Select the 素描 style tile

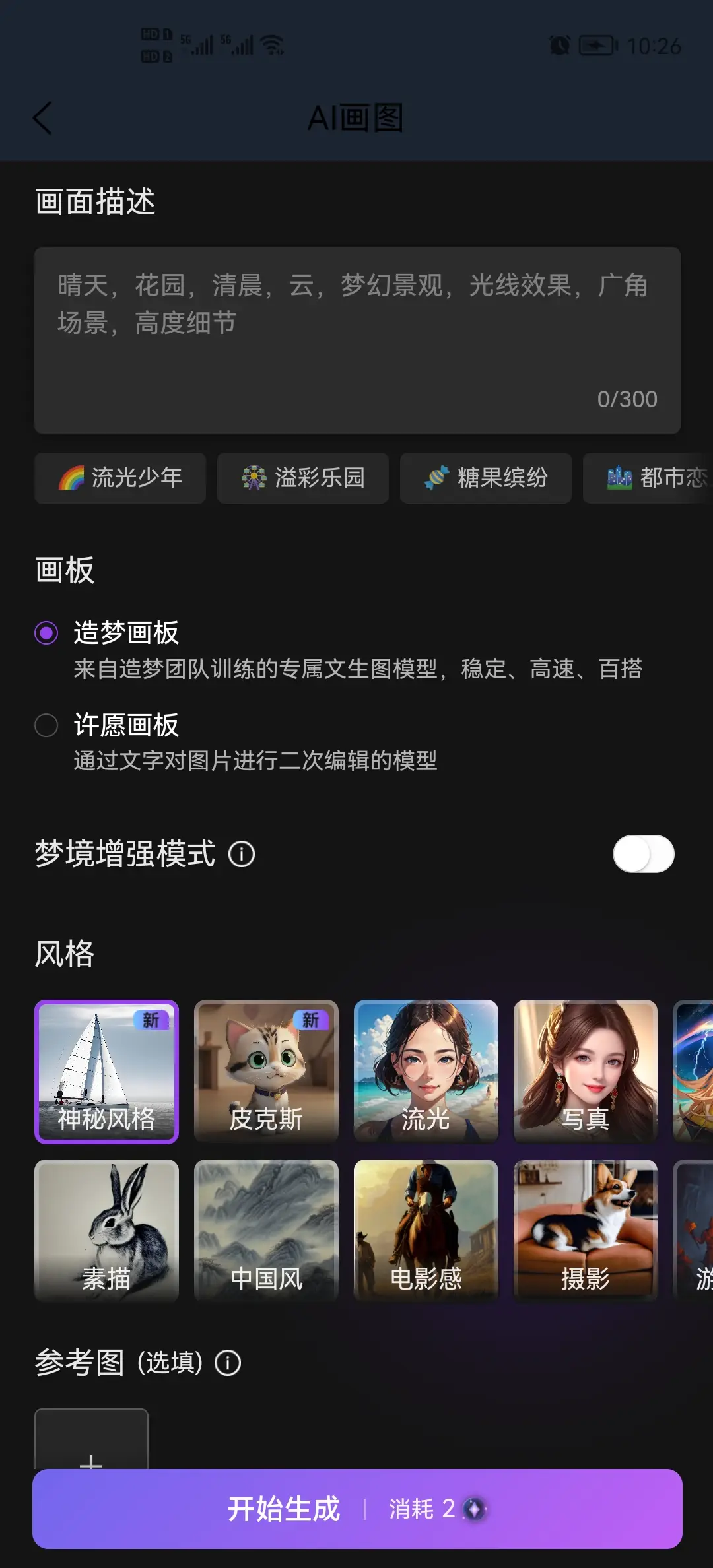pos(107,1230)
